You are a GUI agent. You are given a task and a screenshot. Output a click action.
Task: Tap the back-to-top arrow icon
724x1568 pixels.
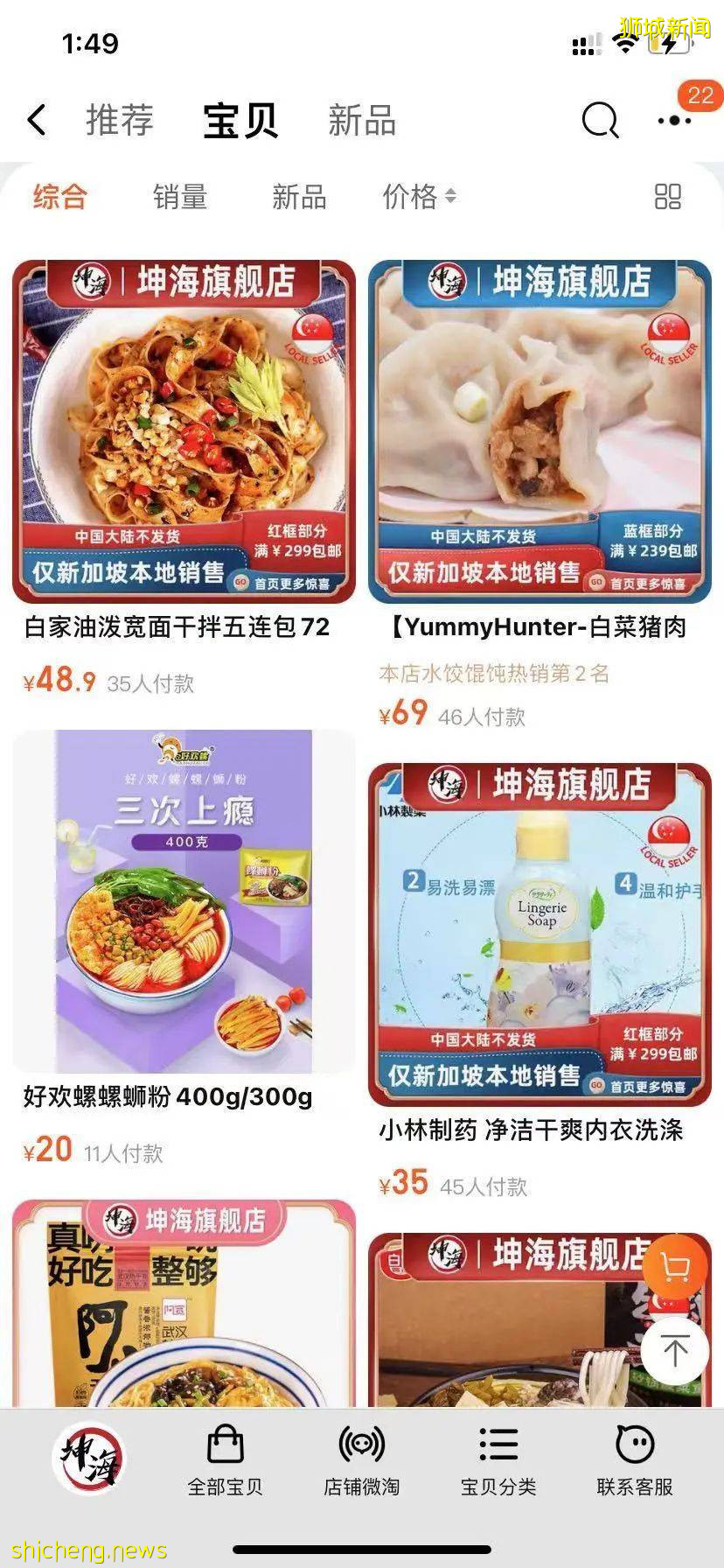coord(673,1351)
